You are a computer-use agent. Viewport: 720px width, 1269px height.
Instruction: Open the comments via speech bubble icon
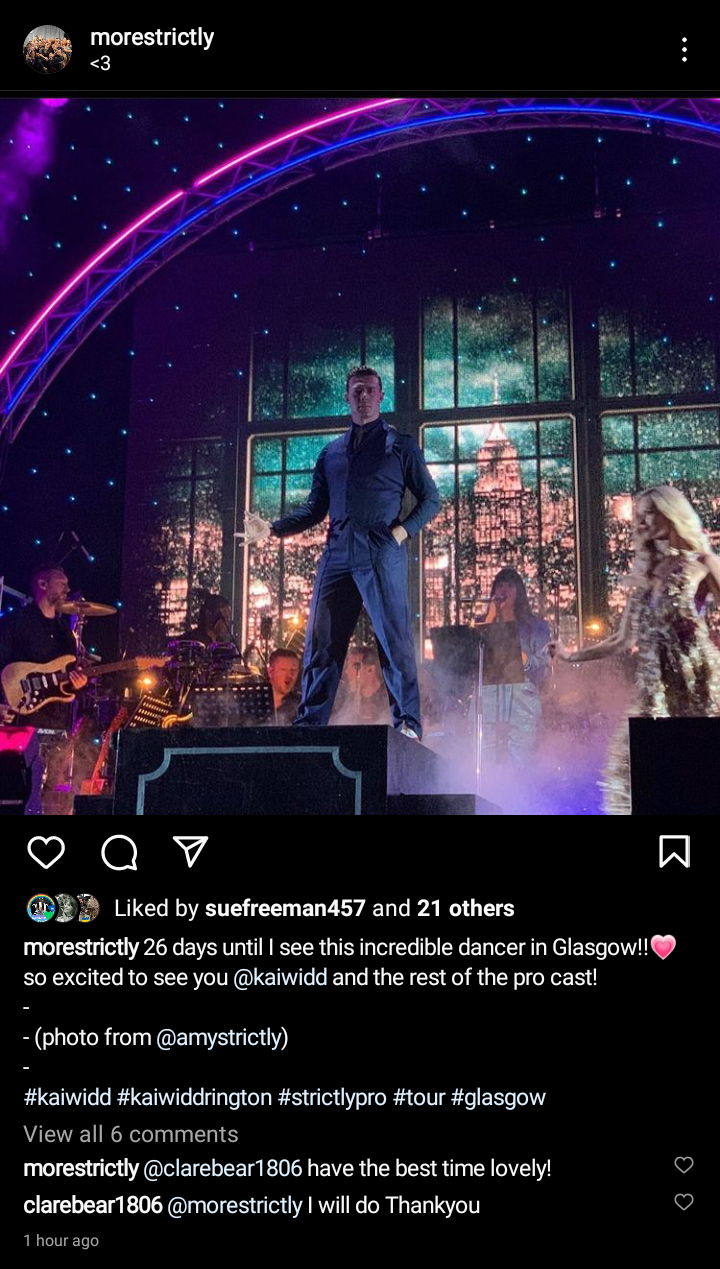tap(119, 852)
